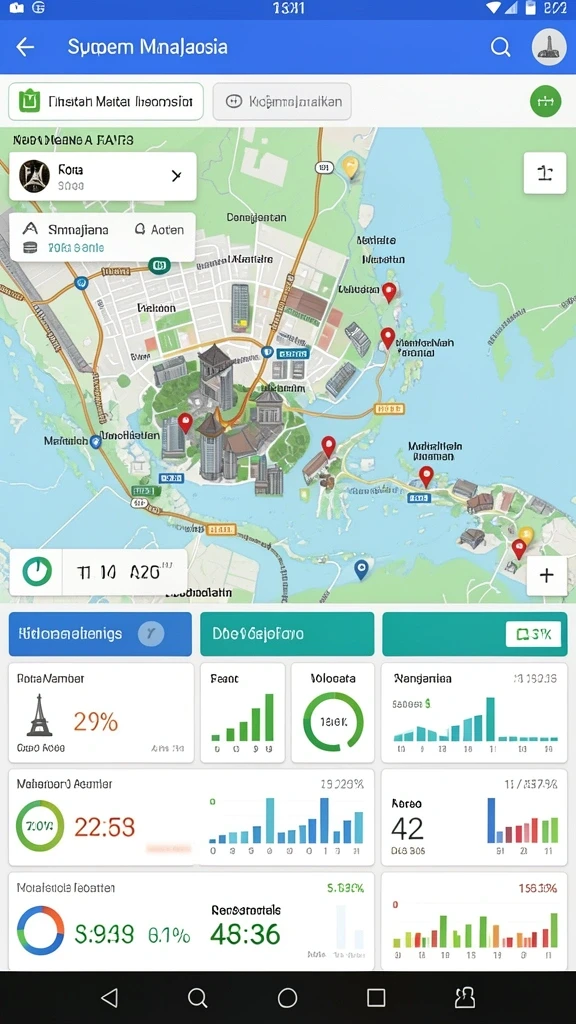Switch to the blue tab above the stats
Viewport: 576px width, 1024px height.
click(101, 633)
